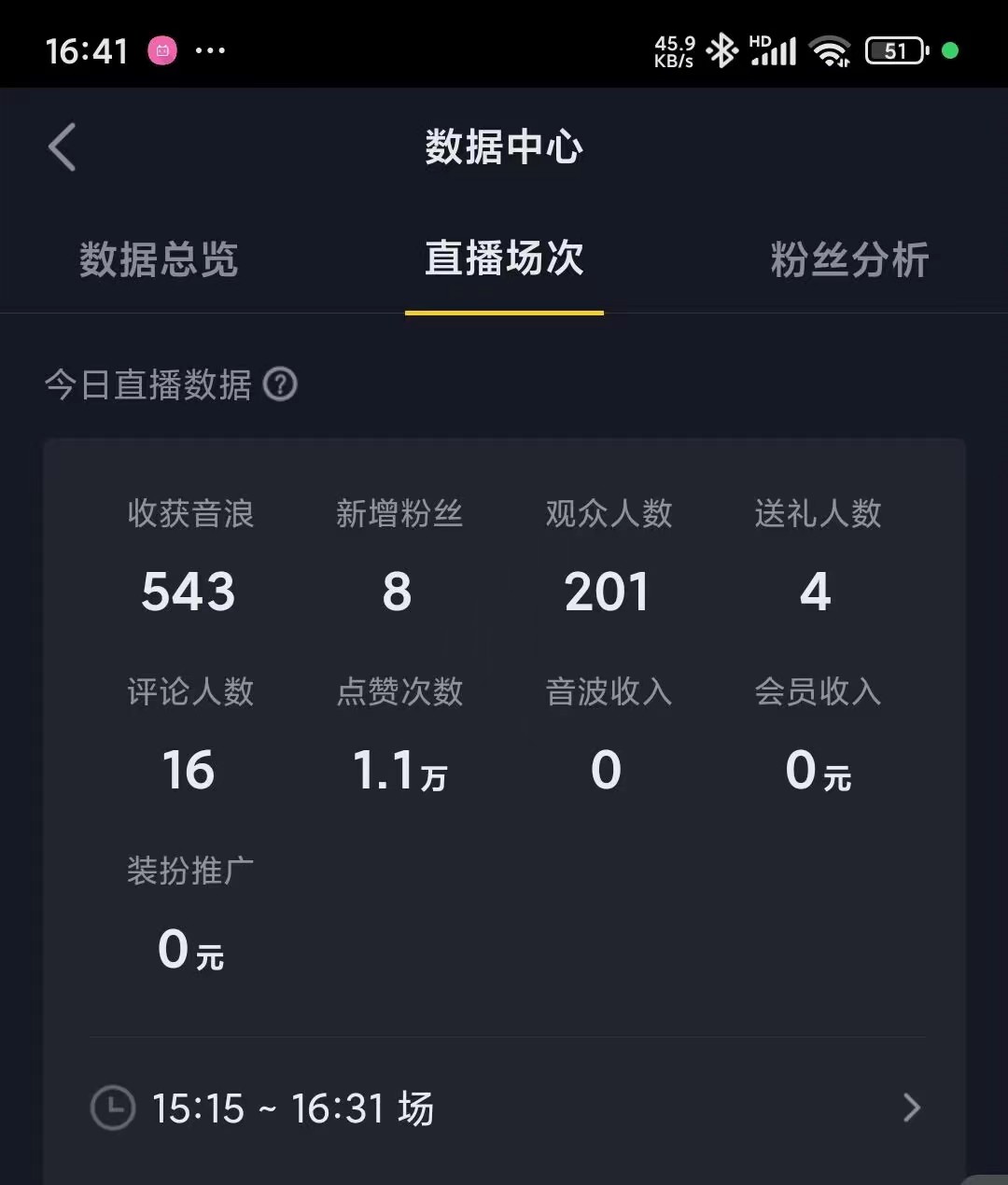Go back from 数据中心
The height and width of the screenshot is (1185, 1008).
tap(63, 147)
